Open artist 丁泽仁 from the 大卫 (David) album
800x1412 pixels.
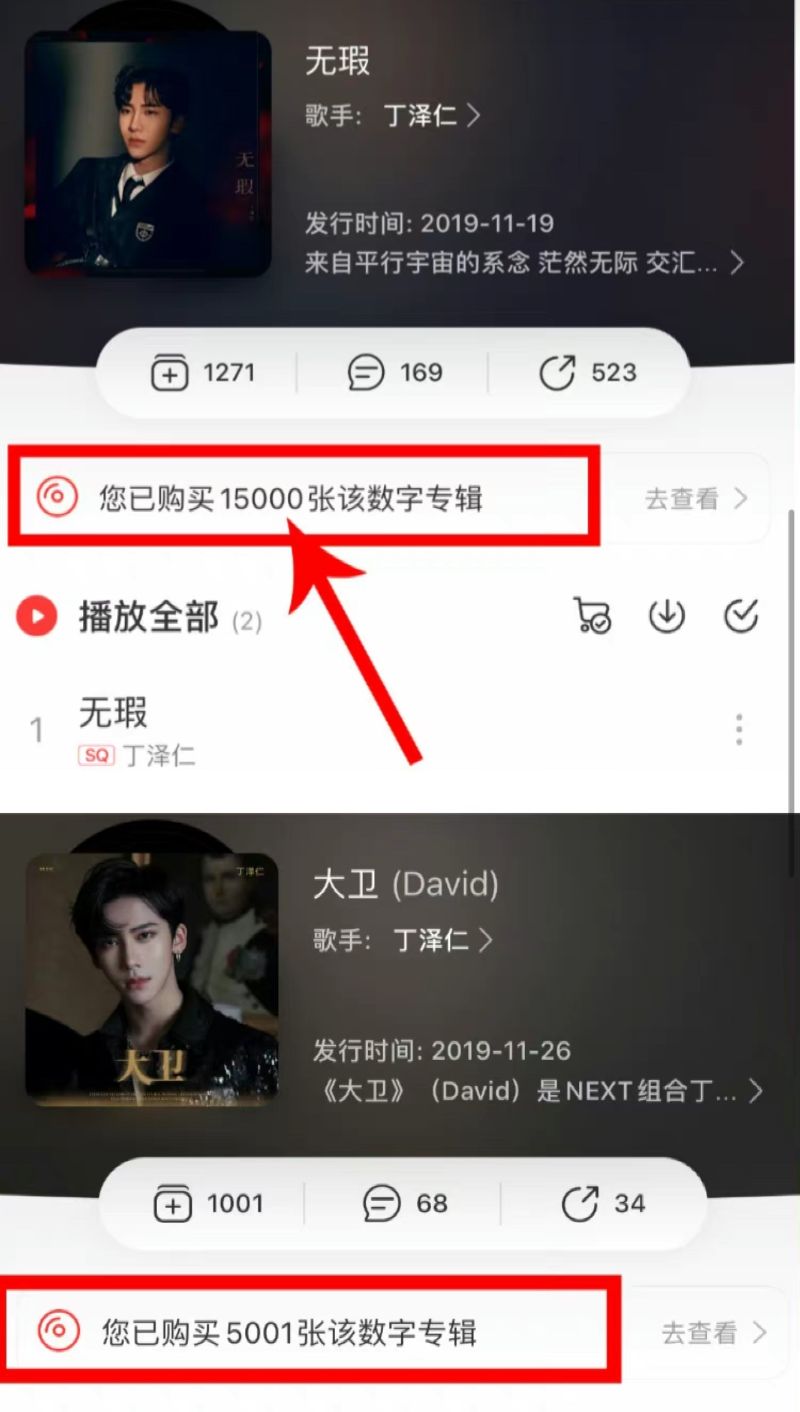442,940
